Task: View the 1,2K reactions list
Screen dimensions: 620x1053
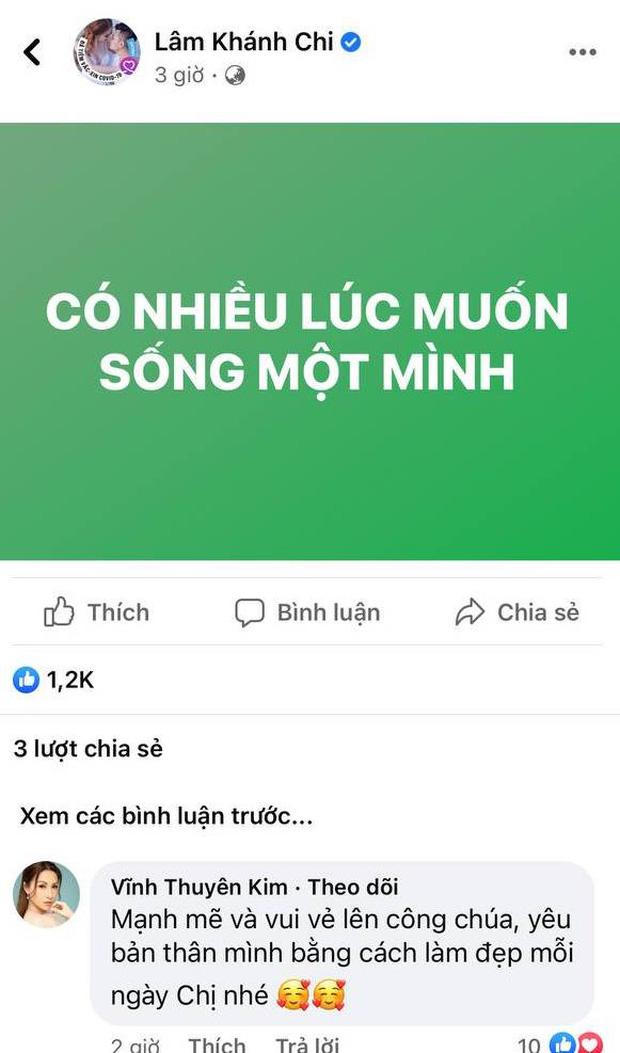Action: (x=54, y=680)
